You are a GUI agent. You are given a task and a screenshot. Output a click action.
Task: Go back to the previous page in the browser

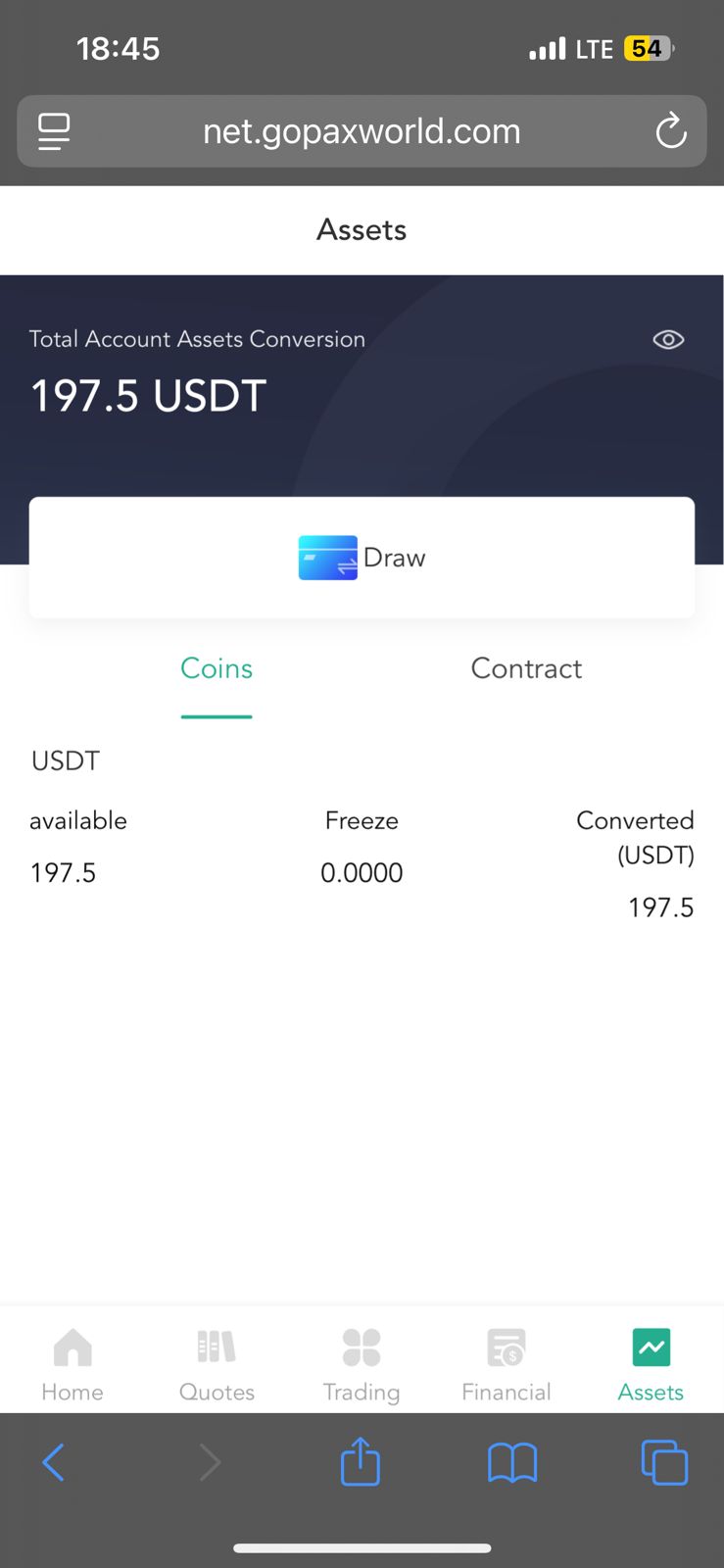[54, 1462]
